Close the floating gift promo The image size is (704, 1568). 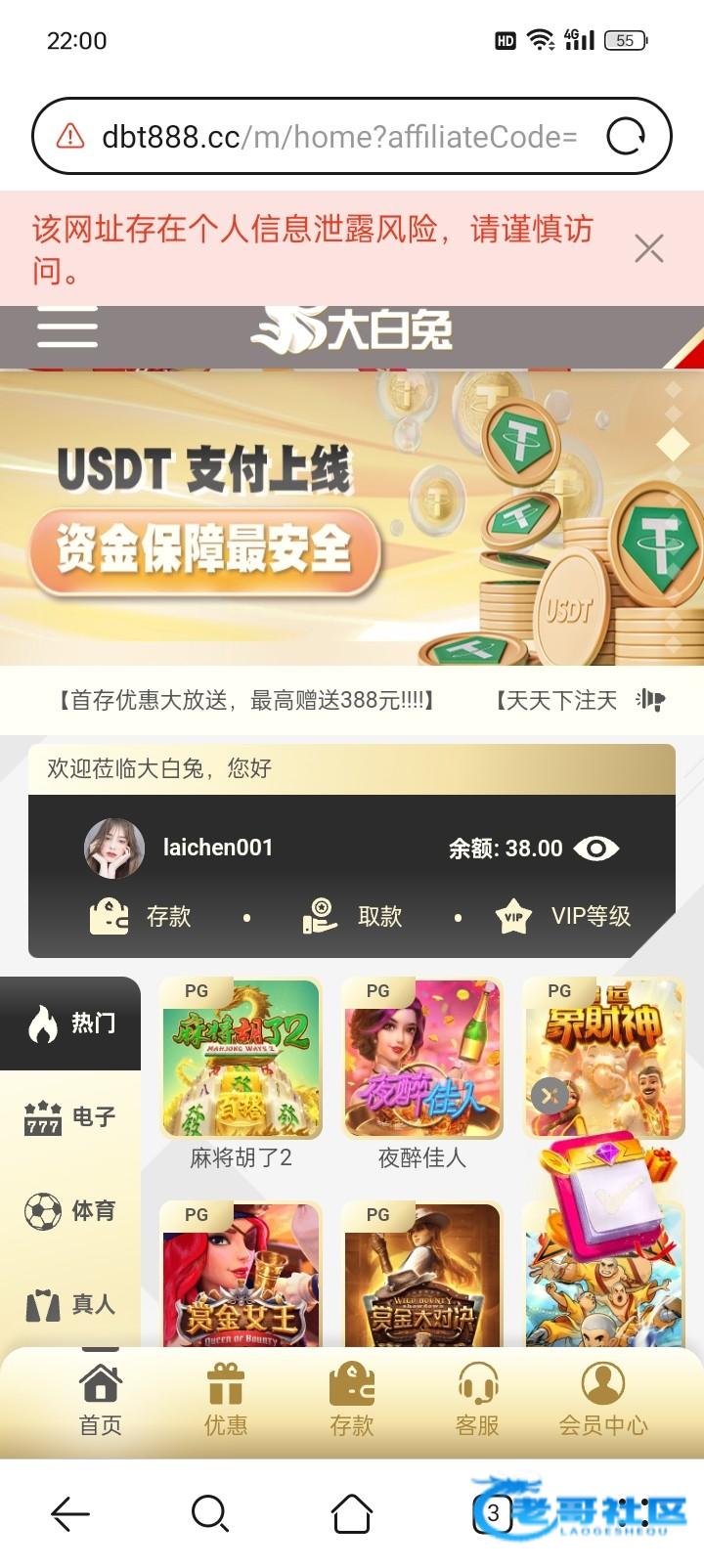tap(550, 1095)
